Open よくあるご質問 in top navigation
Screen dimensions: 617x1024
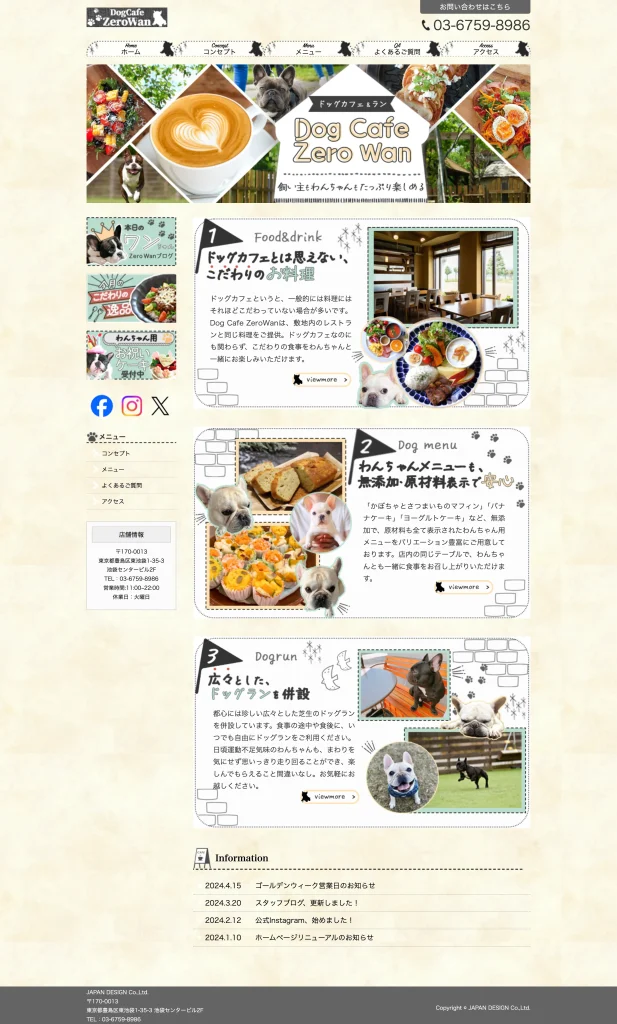click(397, 49)
